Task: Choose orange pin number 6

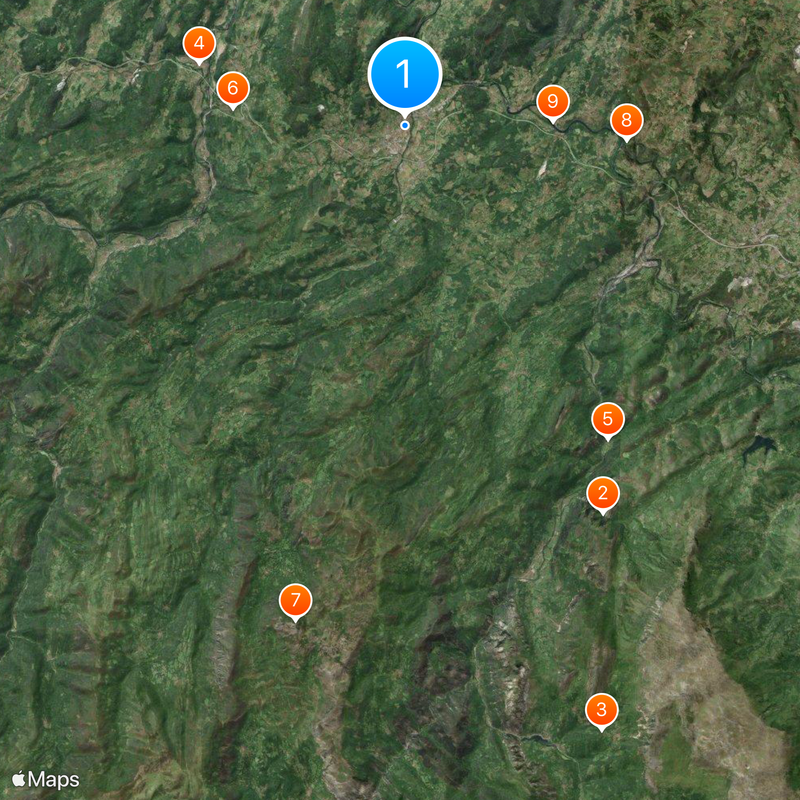Action: point(233,89)
